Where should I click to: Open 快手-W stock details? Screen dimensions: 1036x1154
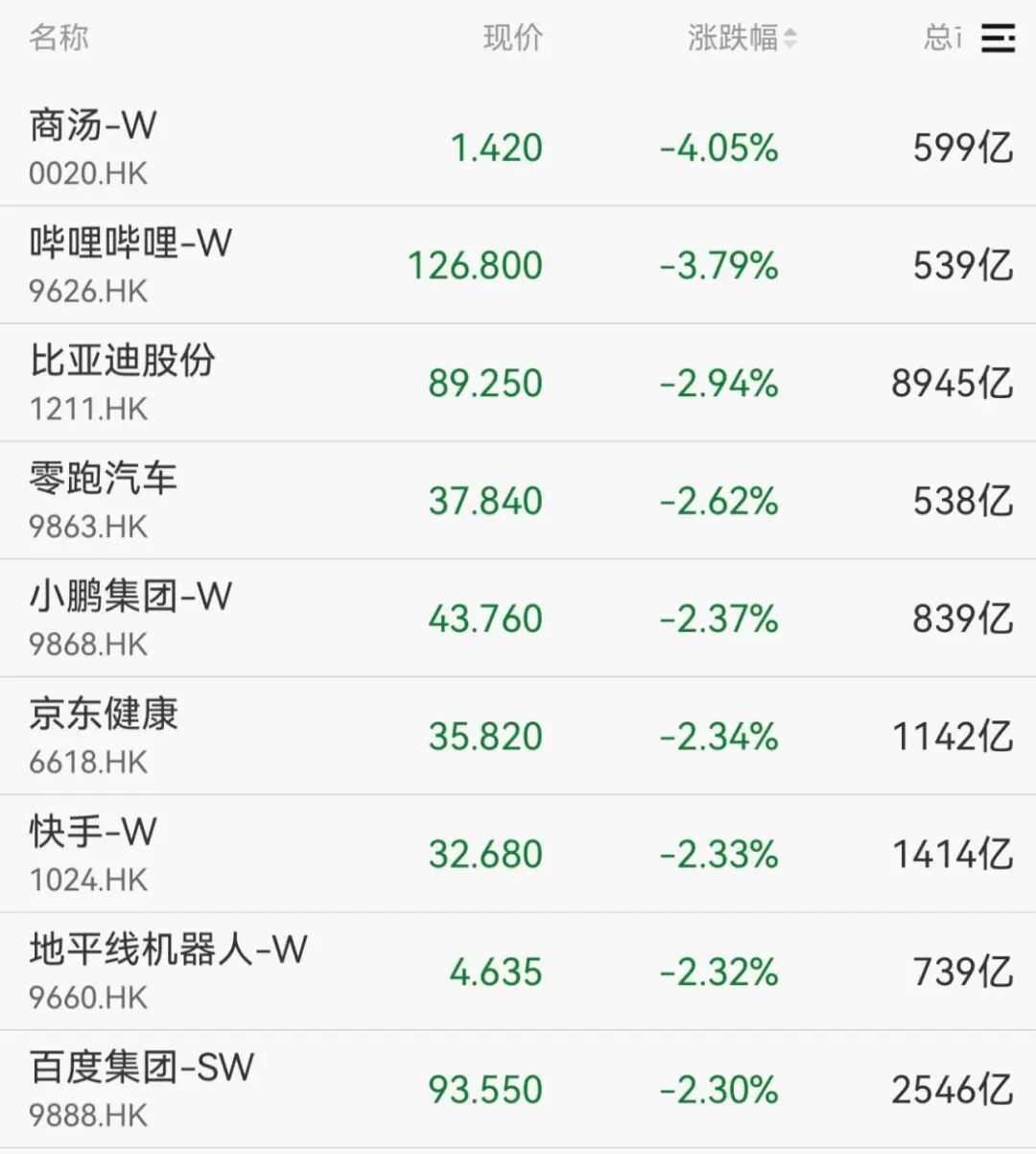click(518, 854)
